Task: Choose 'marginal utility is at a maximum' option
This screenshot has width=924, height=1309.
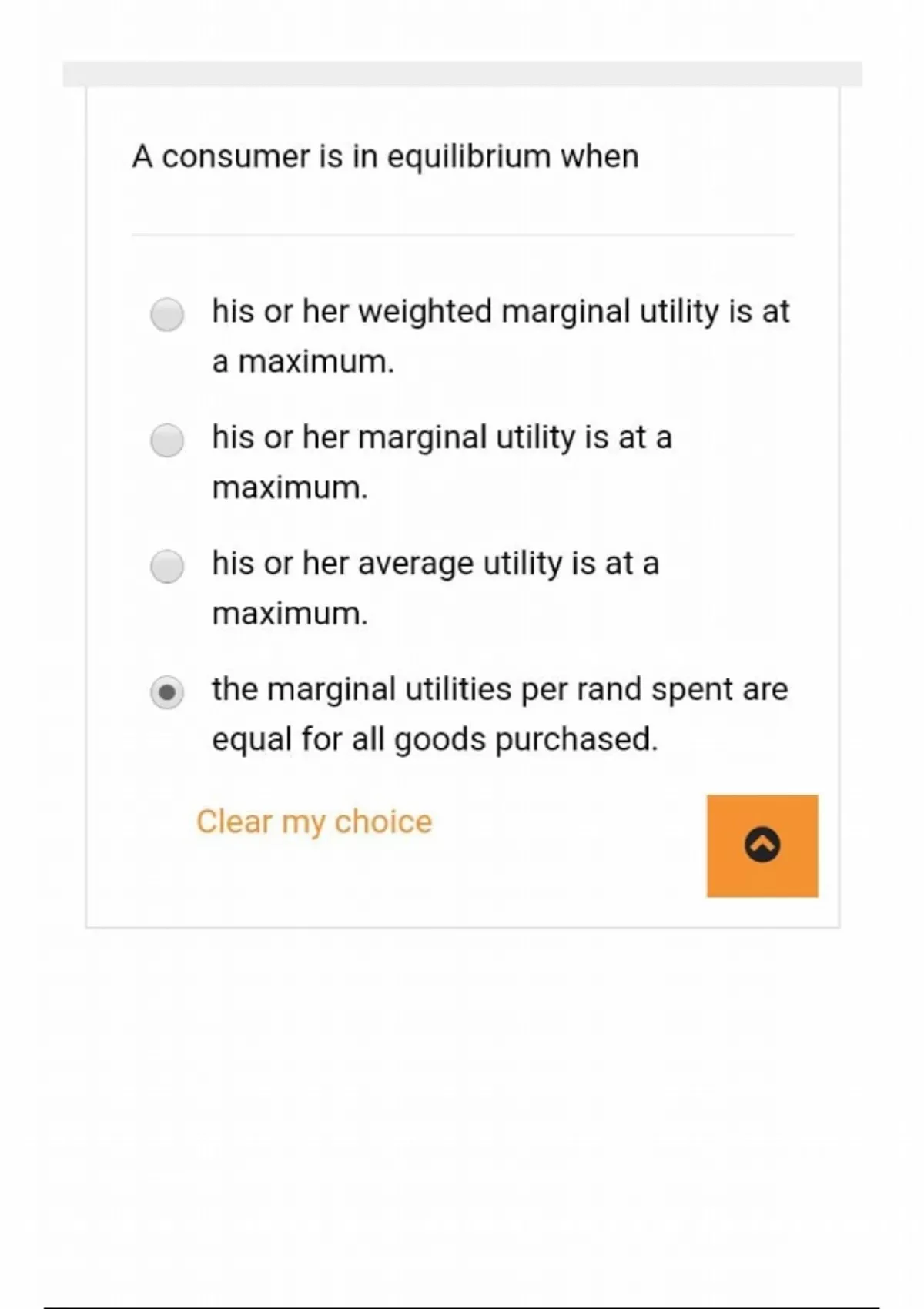Action: point(167,440)
